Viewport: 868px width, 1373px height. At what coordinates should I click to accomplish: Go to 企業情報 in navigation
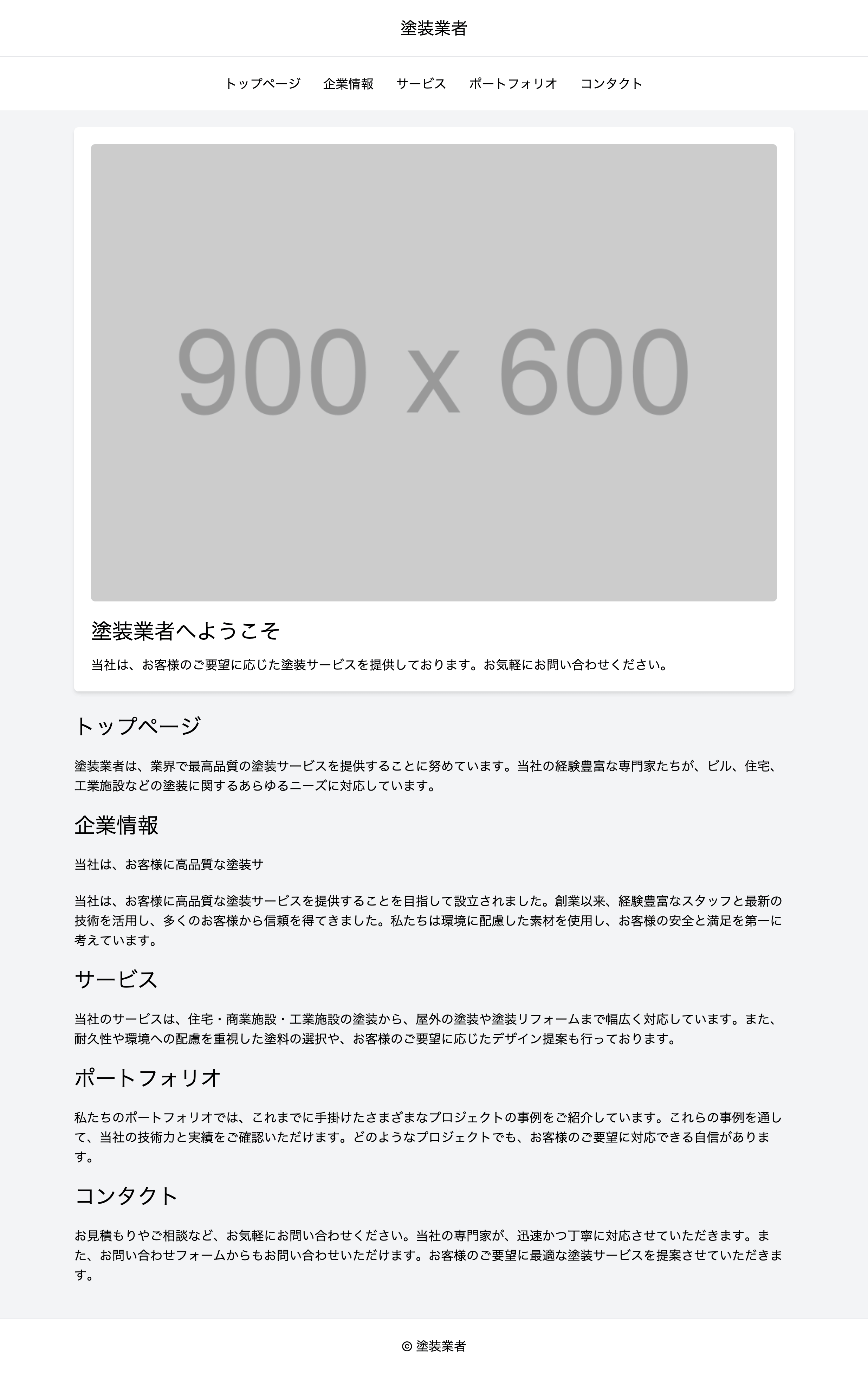point(348,84)
